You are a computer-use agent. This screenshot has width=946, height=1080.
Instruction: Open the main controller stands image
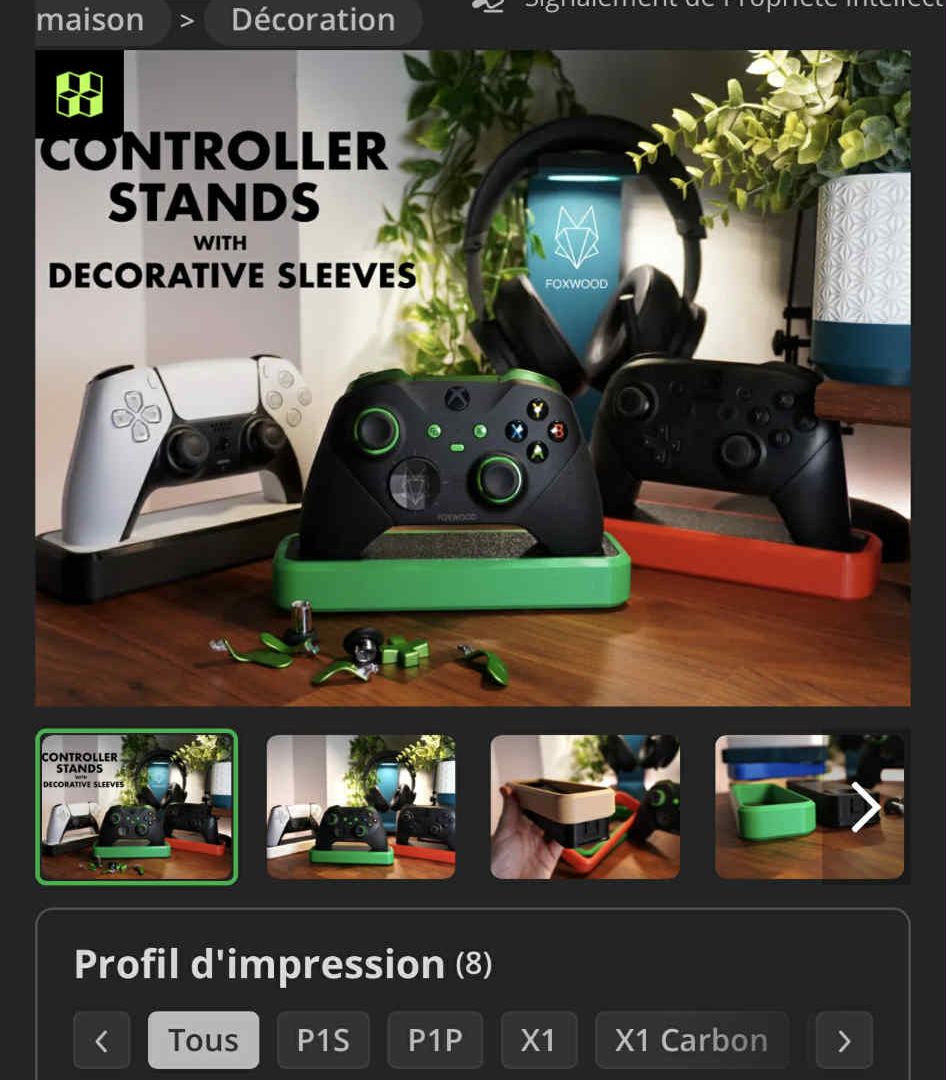(x=472, y=380)
